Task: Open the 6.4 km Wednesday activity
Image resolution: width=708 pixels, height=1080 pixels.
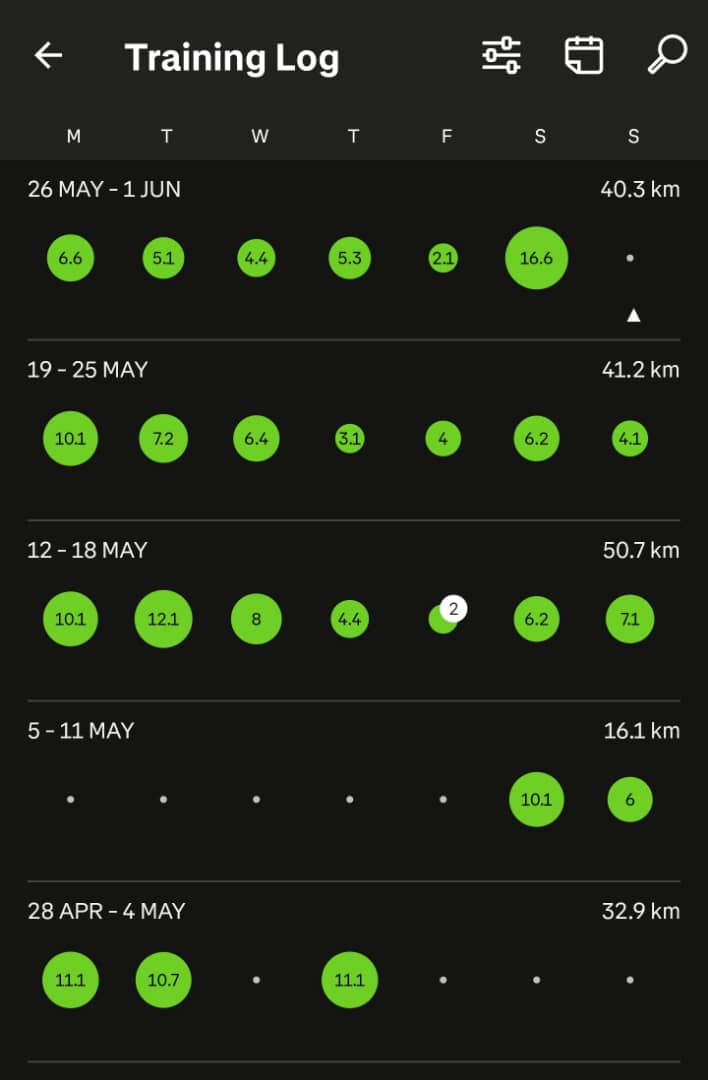Action: click(x=256, y=439)
